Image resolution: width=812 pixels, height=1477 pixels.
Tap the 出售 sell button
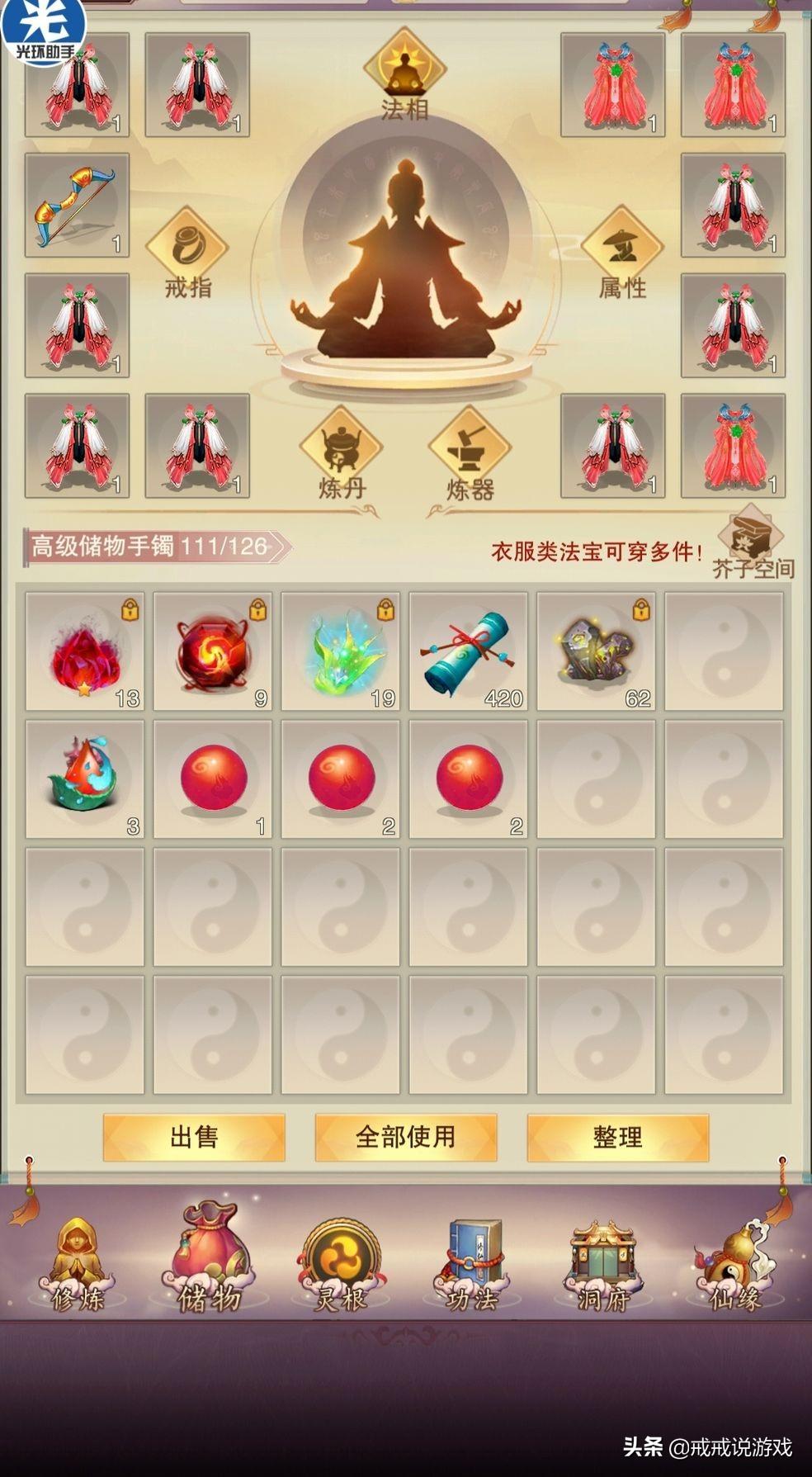(x=194, y=1137)
